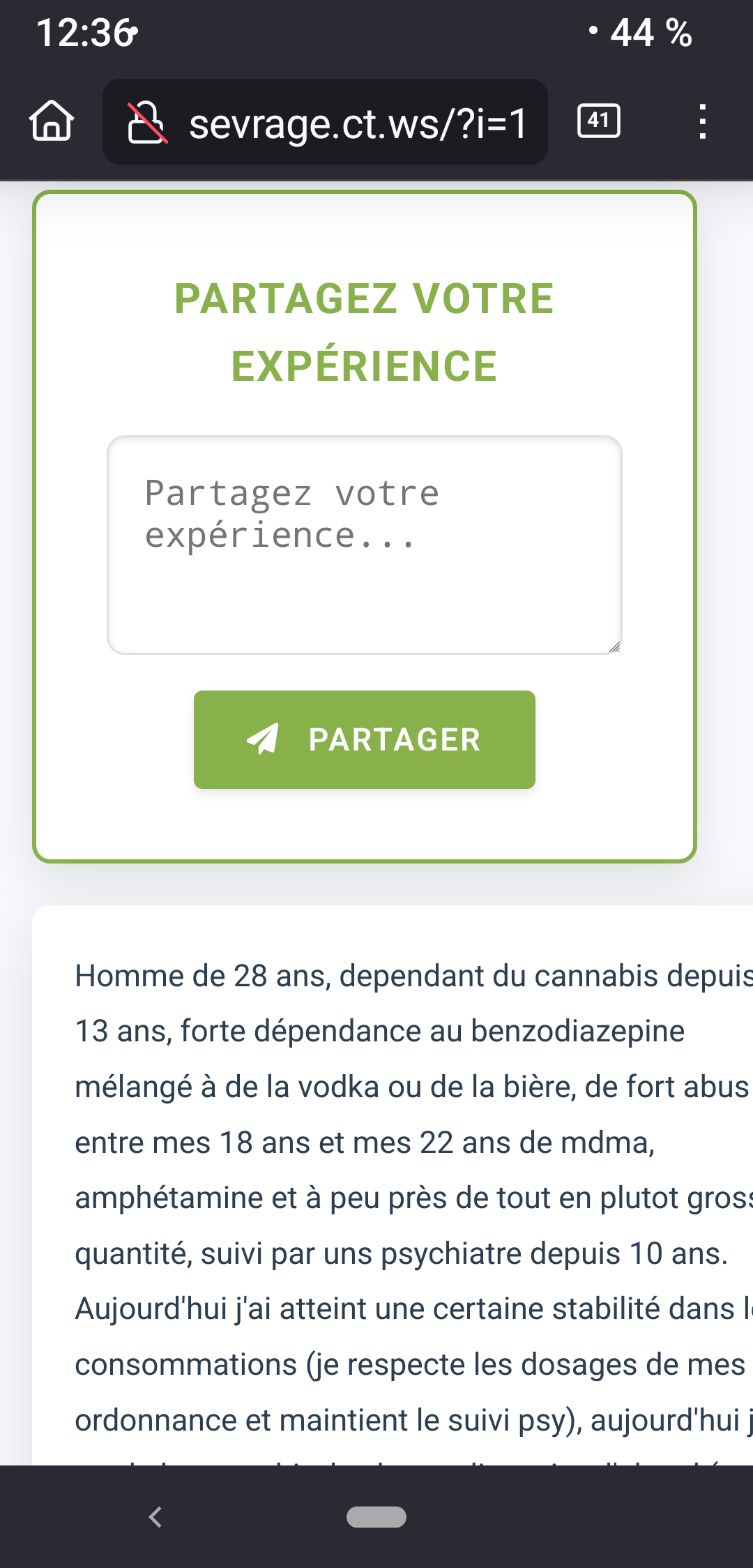
Task: Go back using the system back arrow
Action: [x=155, y=1516]
